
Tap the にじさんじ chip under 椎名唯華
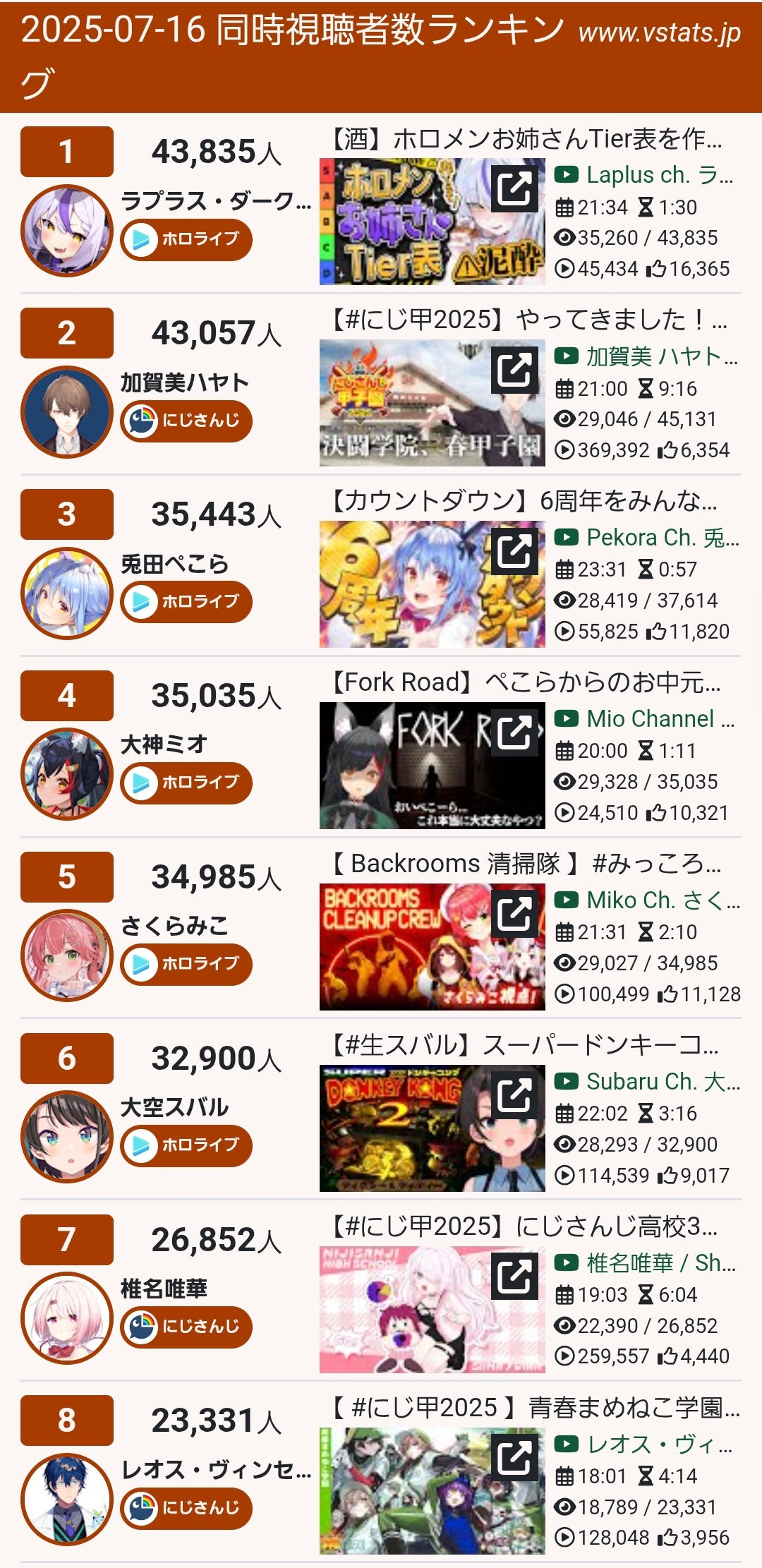click(x=186, y=1327)
